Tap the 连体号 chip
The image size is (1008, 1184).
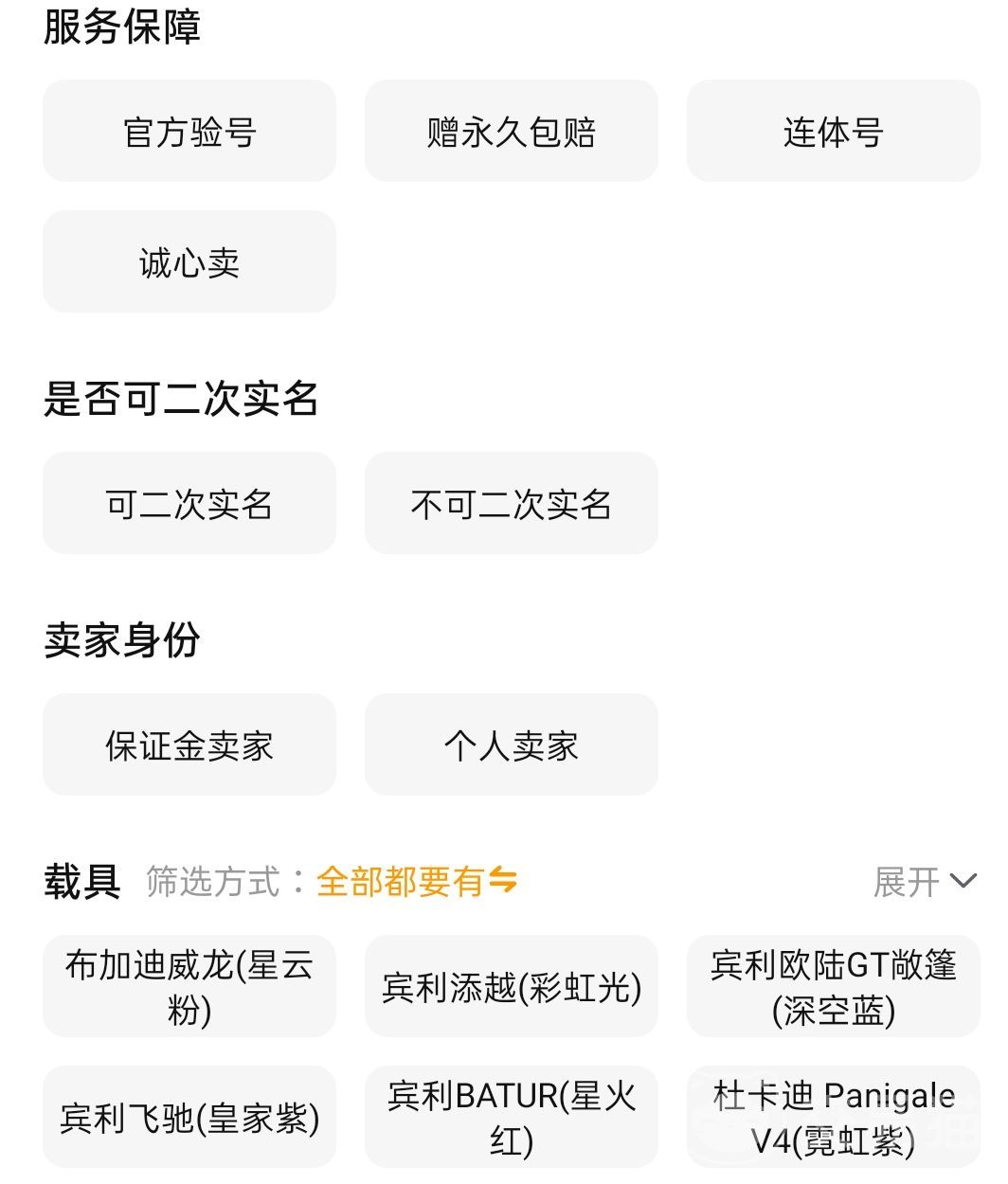(833, 132)
